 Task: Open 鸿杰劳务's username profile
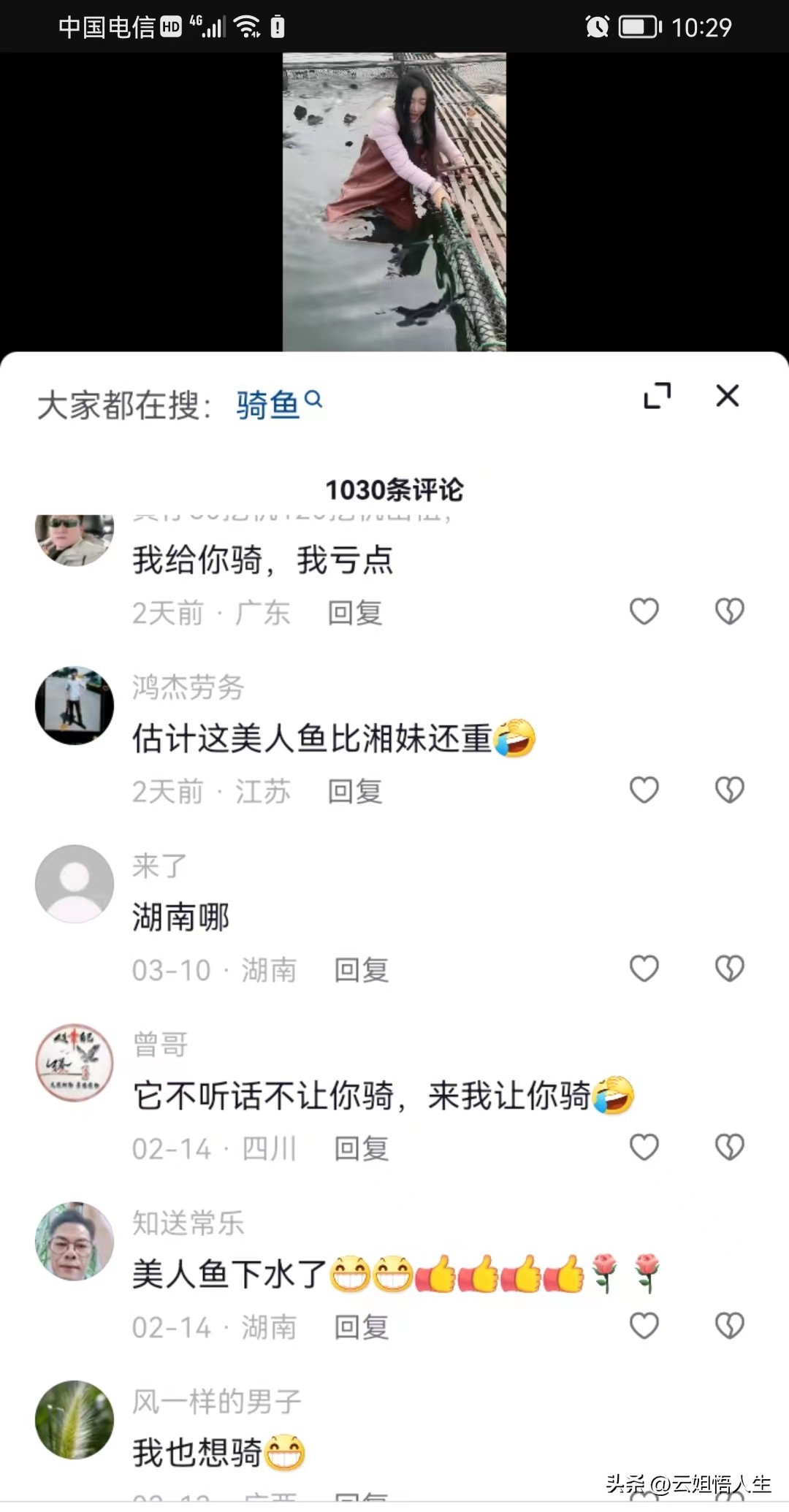[188, 687]
